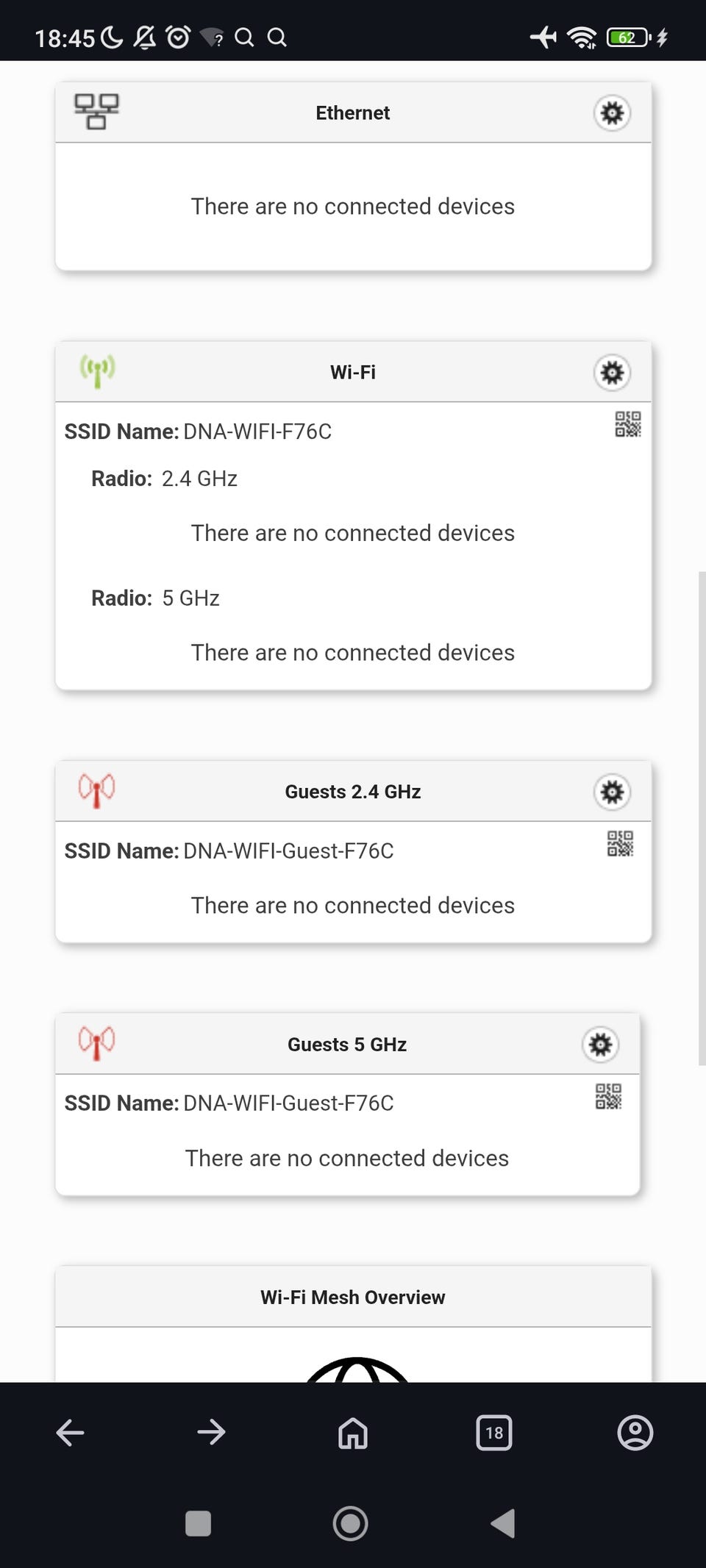
Task: Open Guests 2.4 GHz settings gear
Action: pos(612,792)
